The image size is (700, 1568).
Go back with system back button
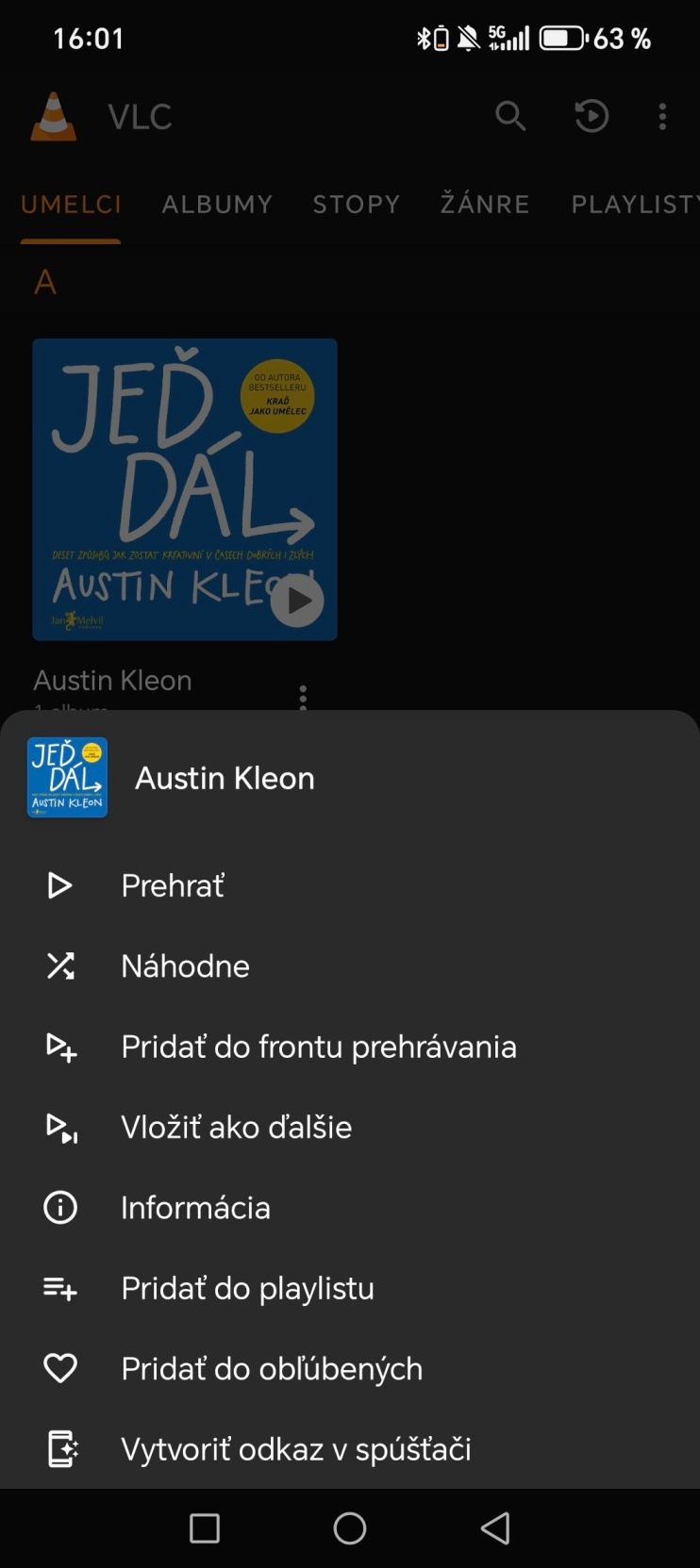click(495, 1528)
